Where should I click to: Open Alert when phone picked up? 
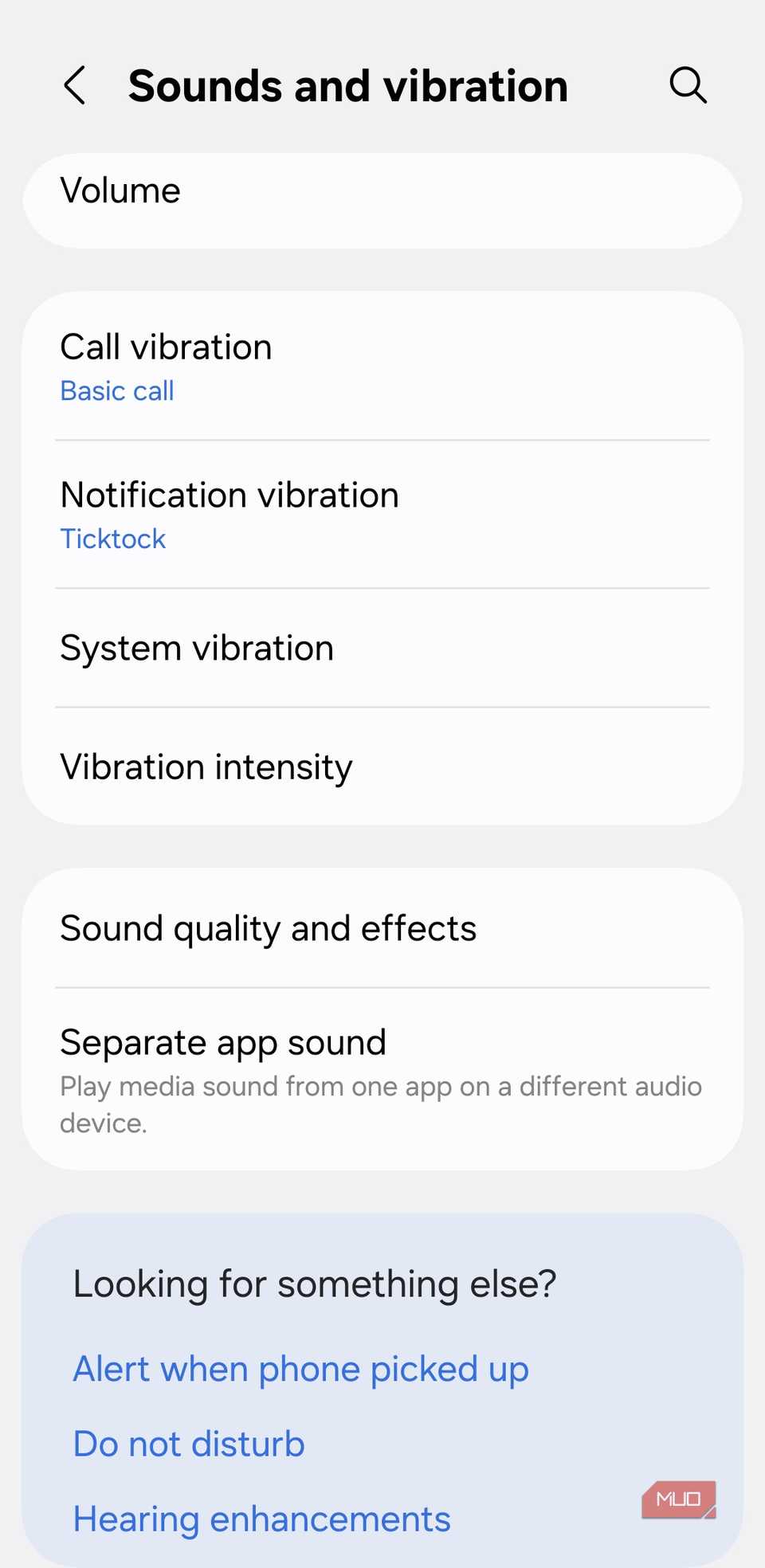click(300, 1368)
